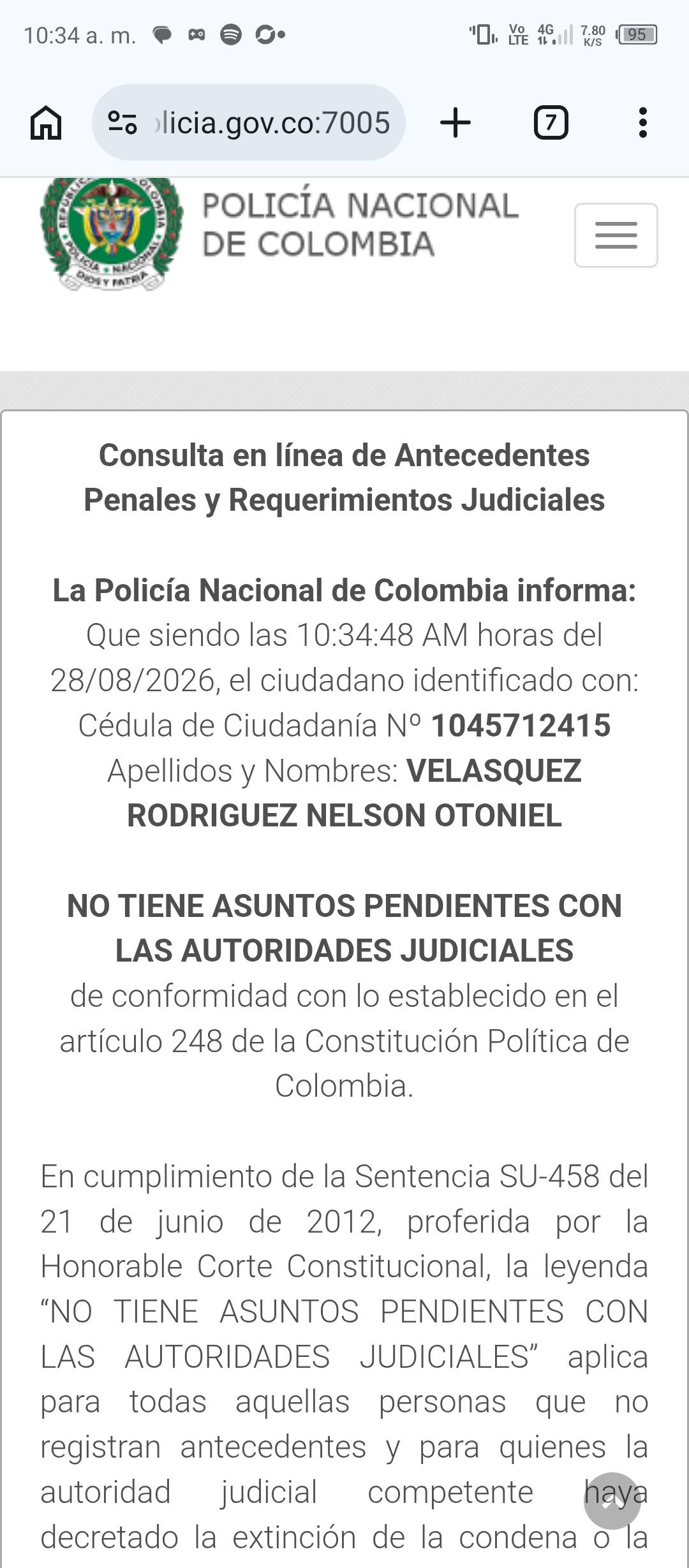Open the browser overflow menu
This screenshot has height=1568, width=689.
[643, 122]
